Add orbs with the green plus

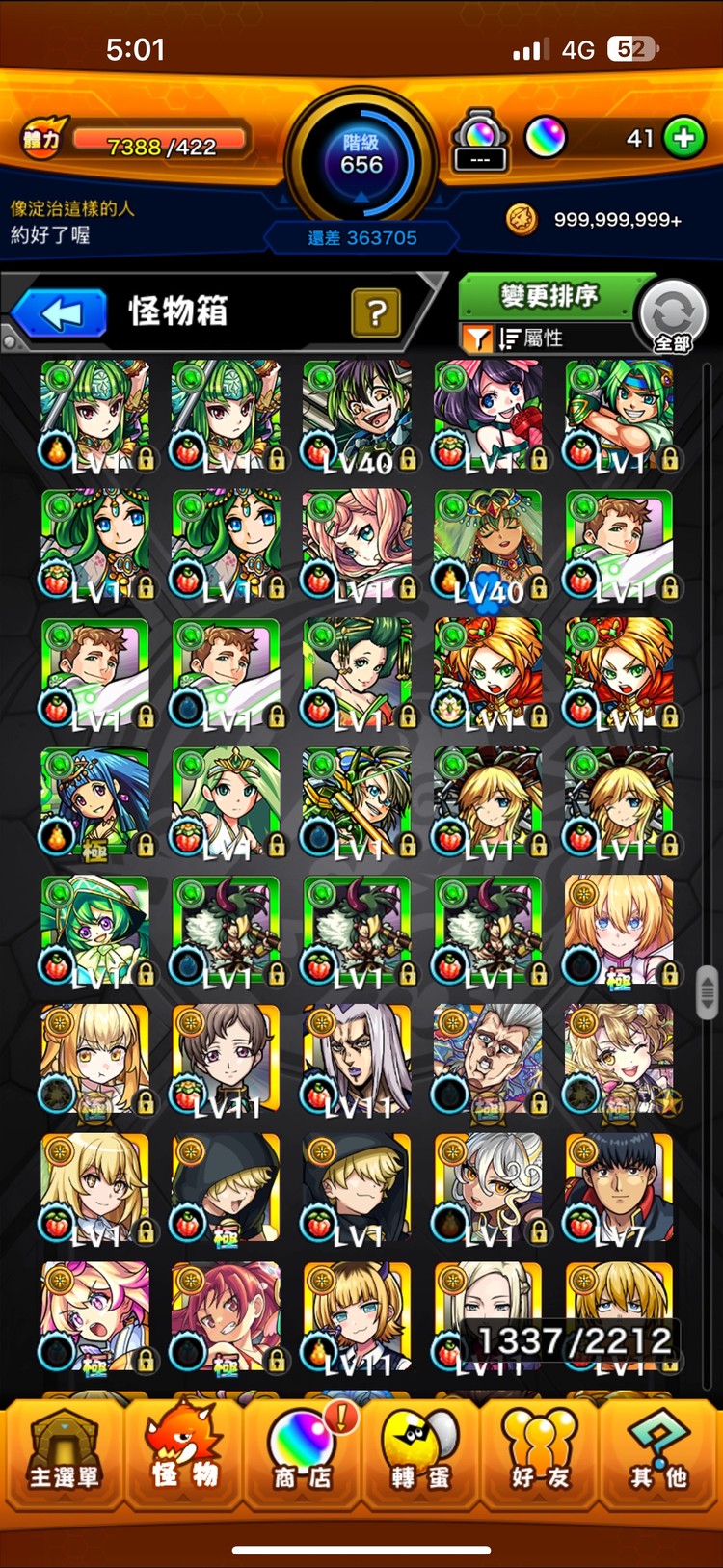click(x=684, y=138)
